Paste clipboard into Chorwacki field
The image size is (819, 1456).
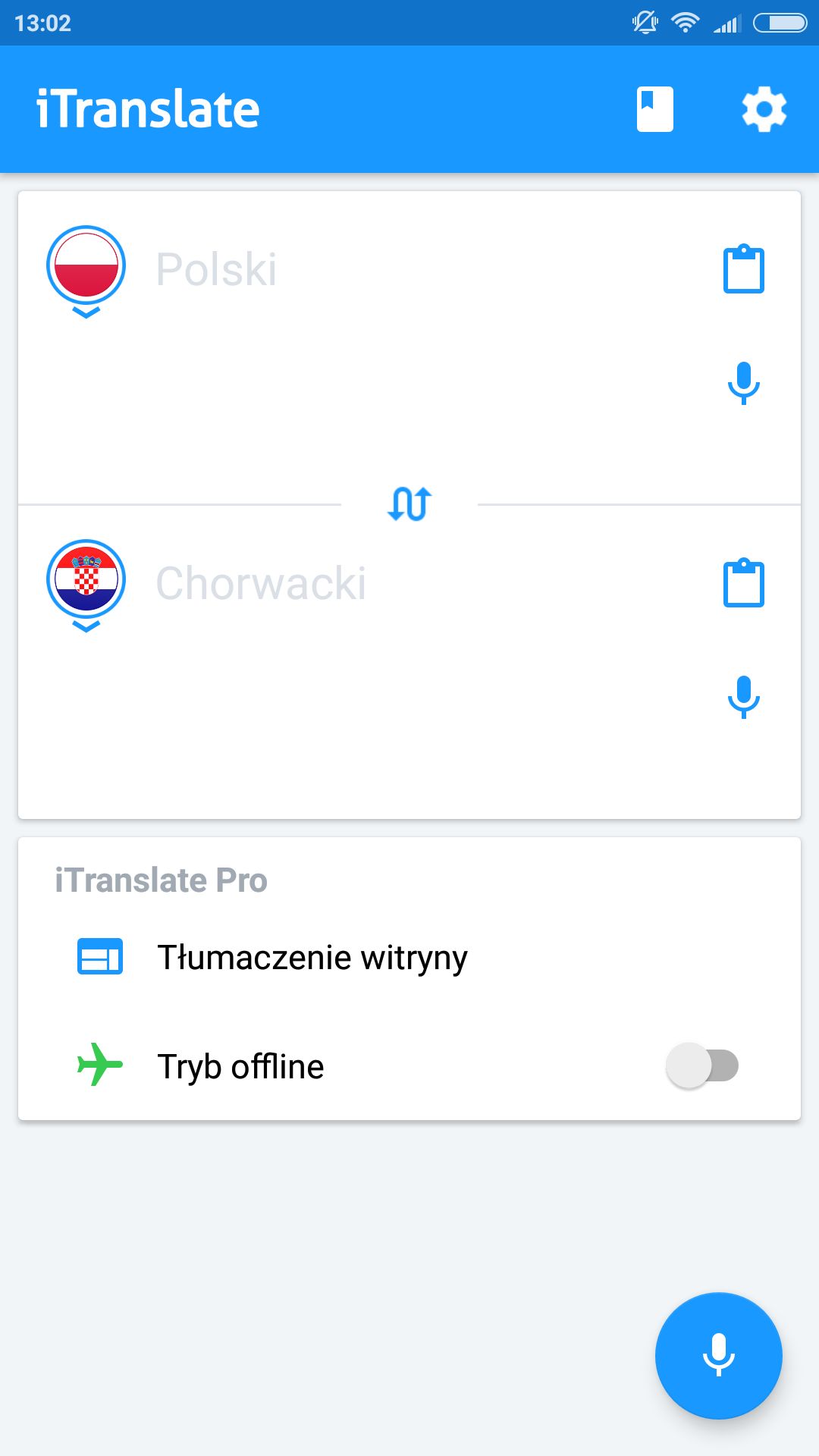pyautogui.click(x=744, y=582)
